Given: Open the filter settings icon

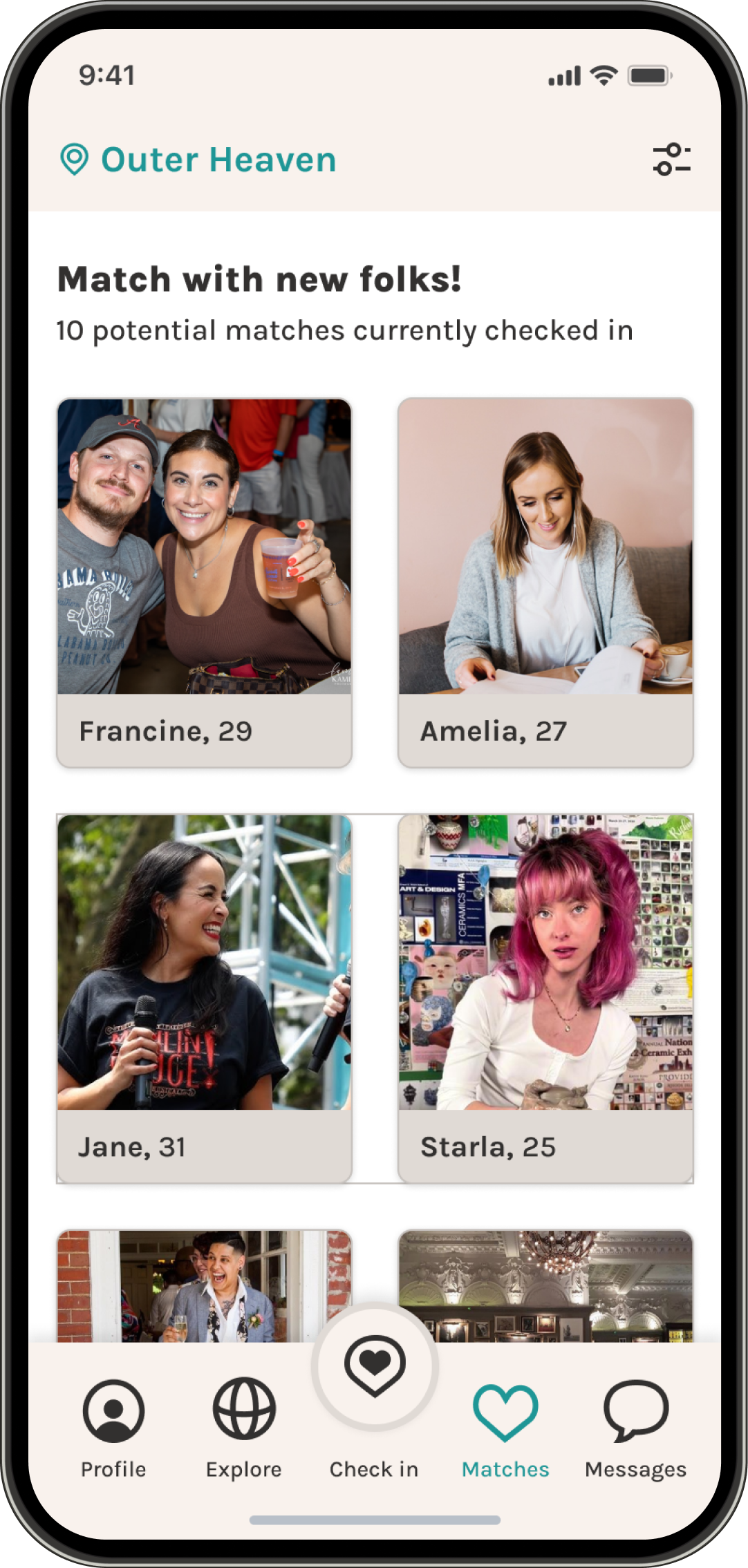Looking at the screenshot, I should pos(671,160).
